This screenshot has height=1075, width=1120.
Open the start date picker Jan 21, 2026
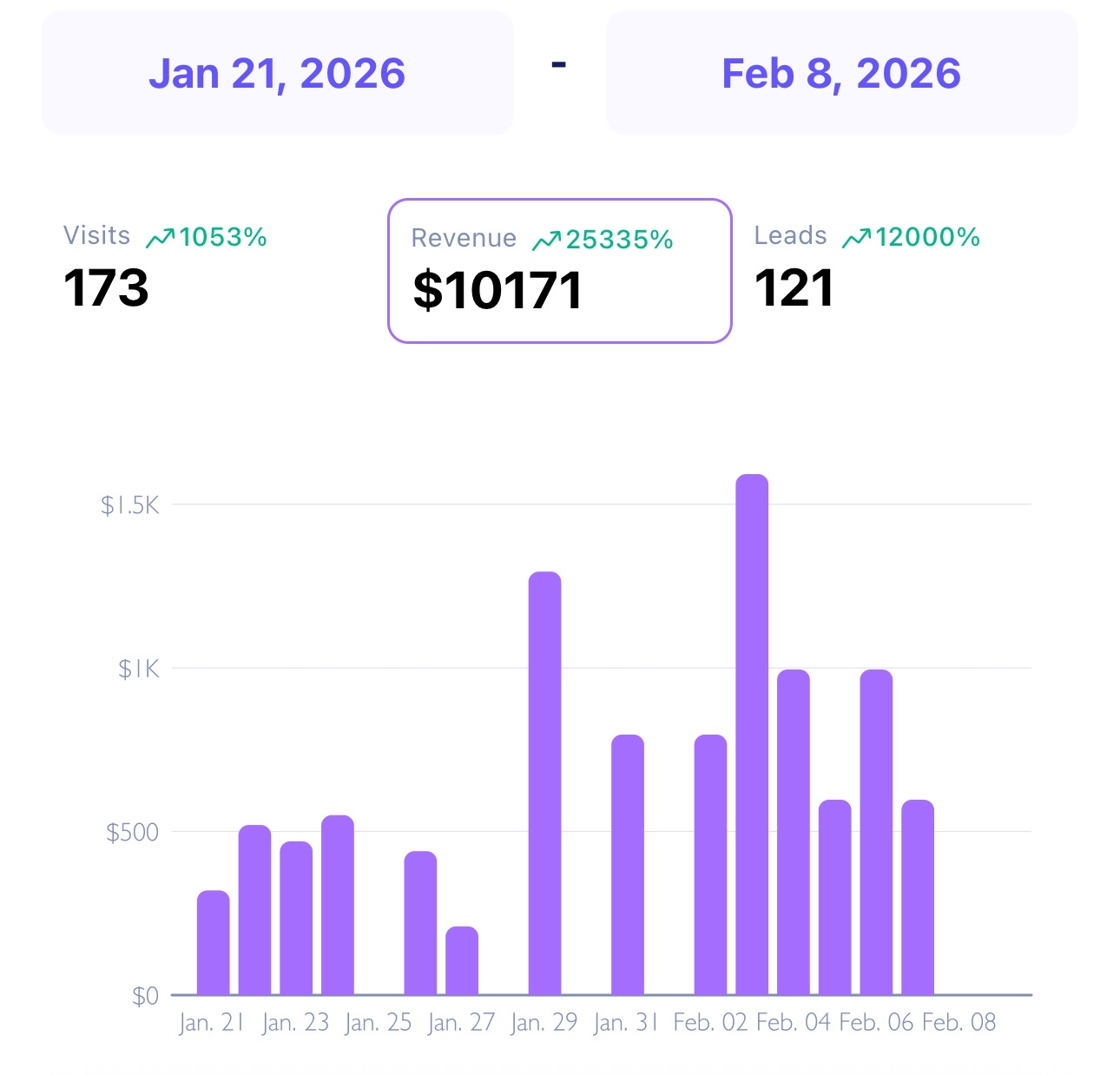click(x=277, y=74)
